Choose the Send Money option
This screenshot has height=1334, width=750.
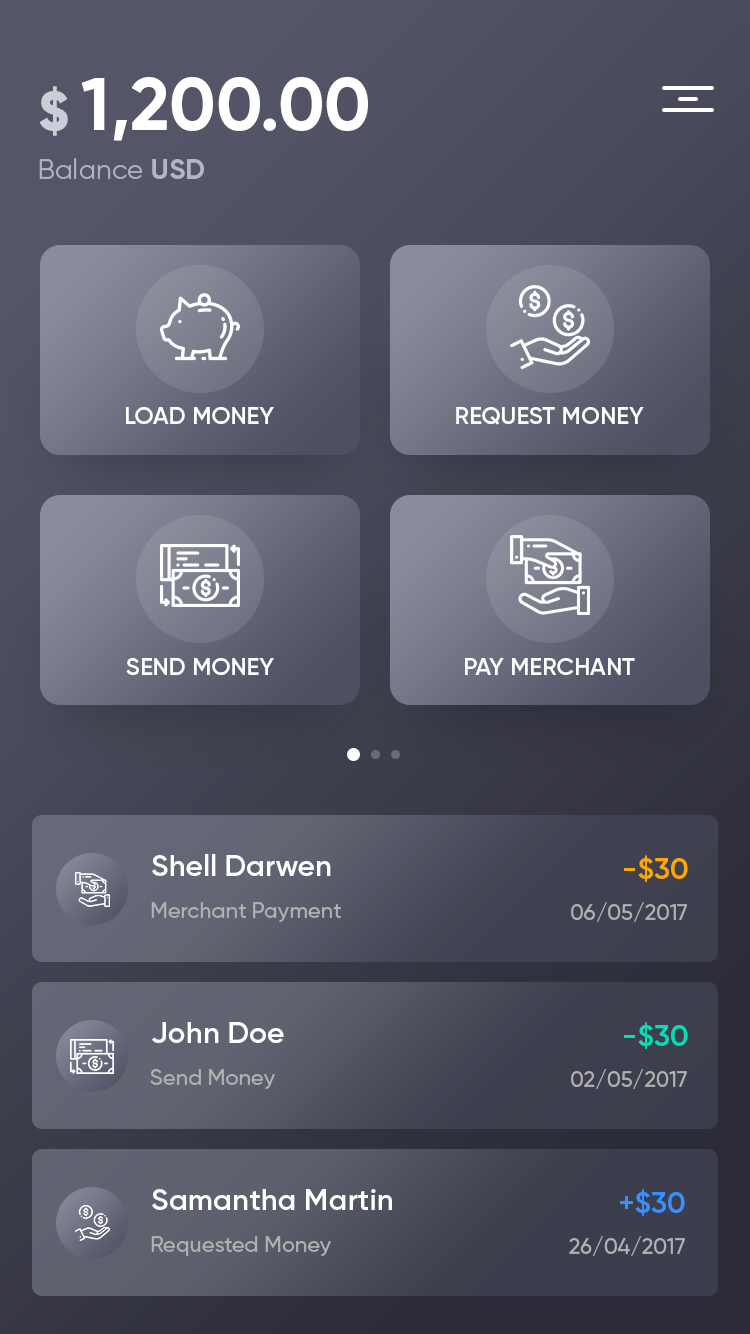tap(200, 600)
